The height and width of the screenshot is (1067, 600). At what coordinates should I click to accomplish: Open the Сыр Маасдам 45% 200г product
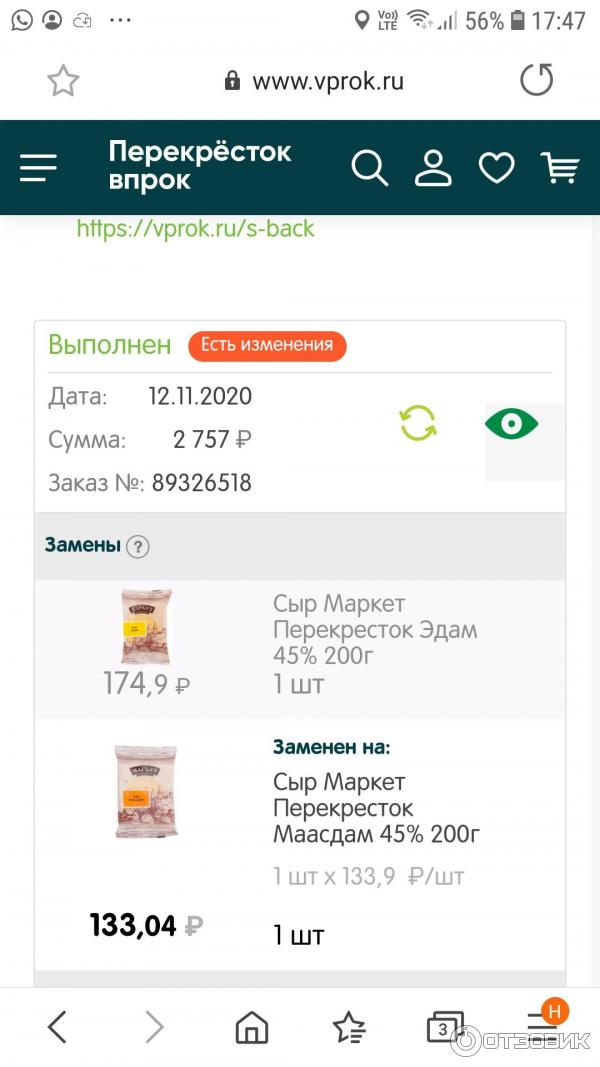tap(375, 807)
